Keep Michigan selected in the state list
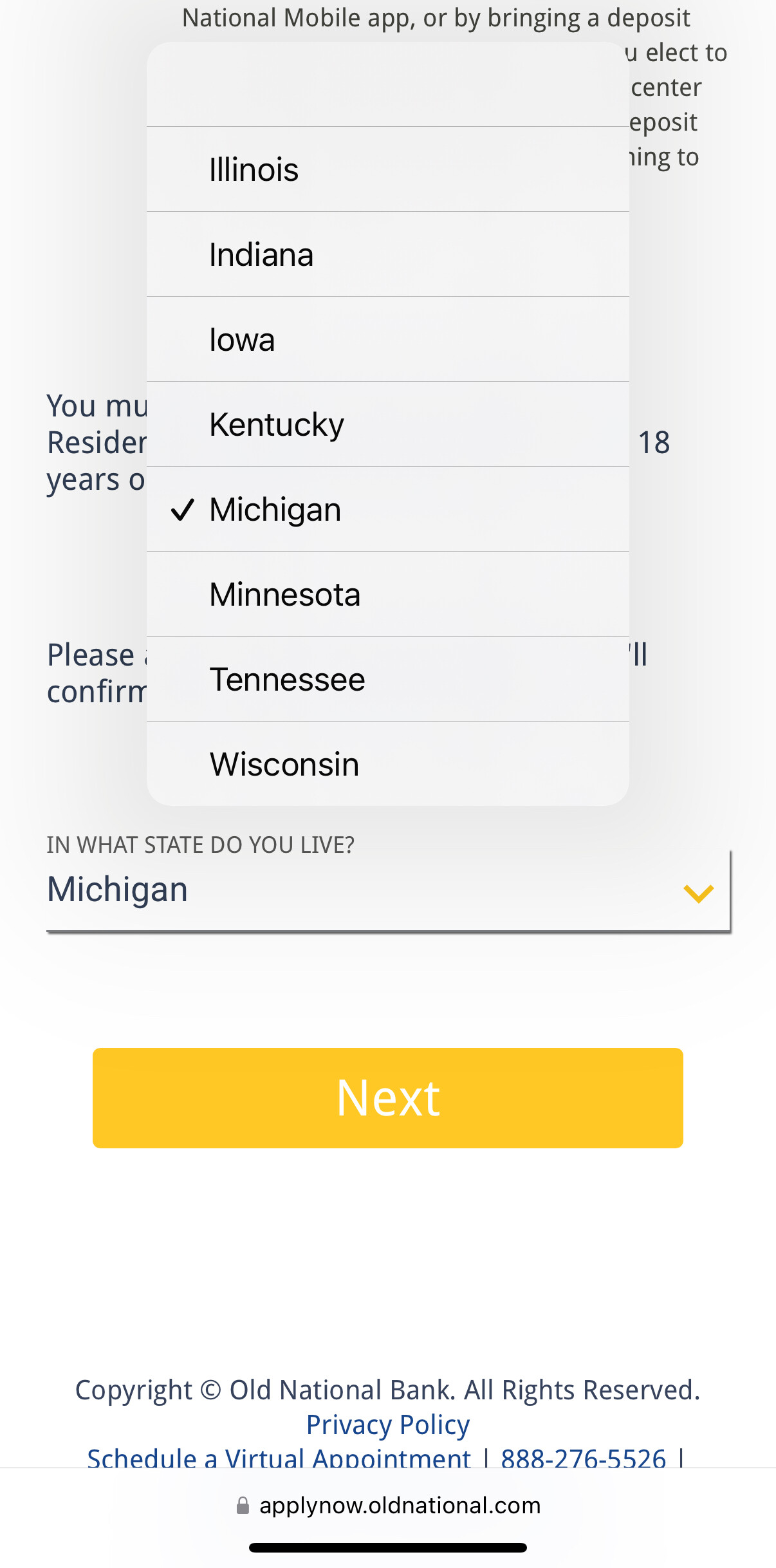 [x=387, y=510]
